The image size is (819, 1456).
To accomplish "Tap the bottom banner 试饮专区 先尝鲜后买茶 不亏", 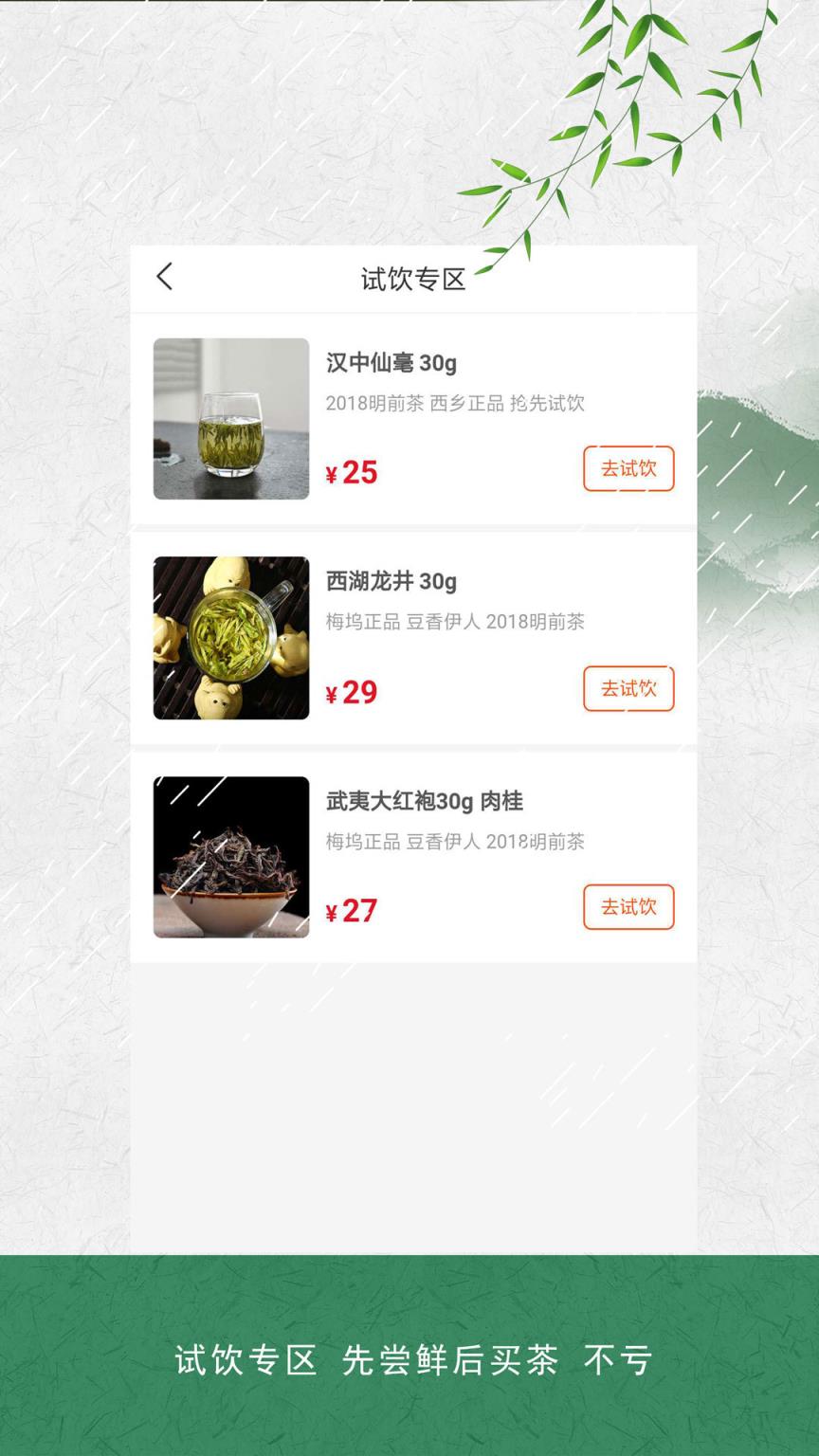I will point(409,1359).
